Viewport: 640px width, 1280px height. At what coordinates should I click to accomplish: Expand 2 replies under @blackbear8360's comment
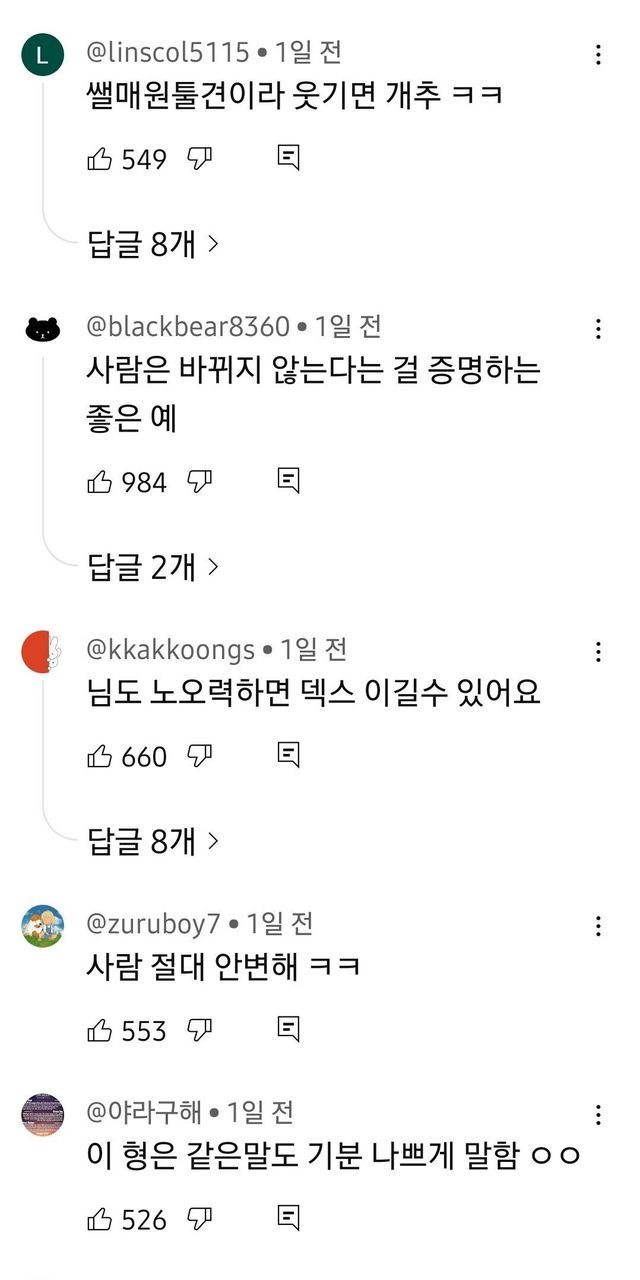[153, 568]
